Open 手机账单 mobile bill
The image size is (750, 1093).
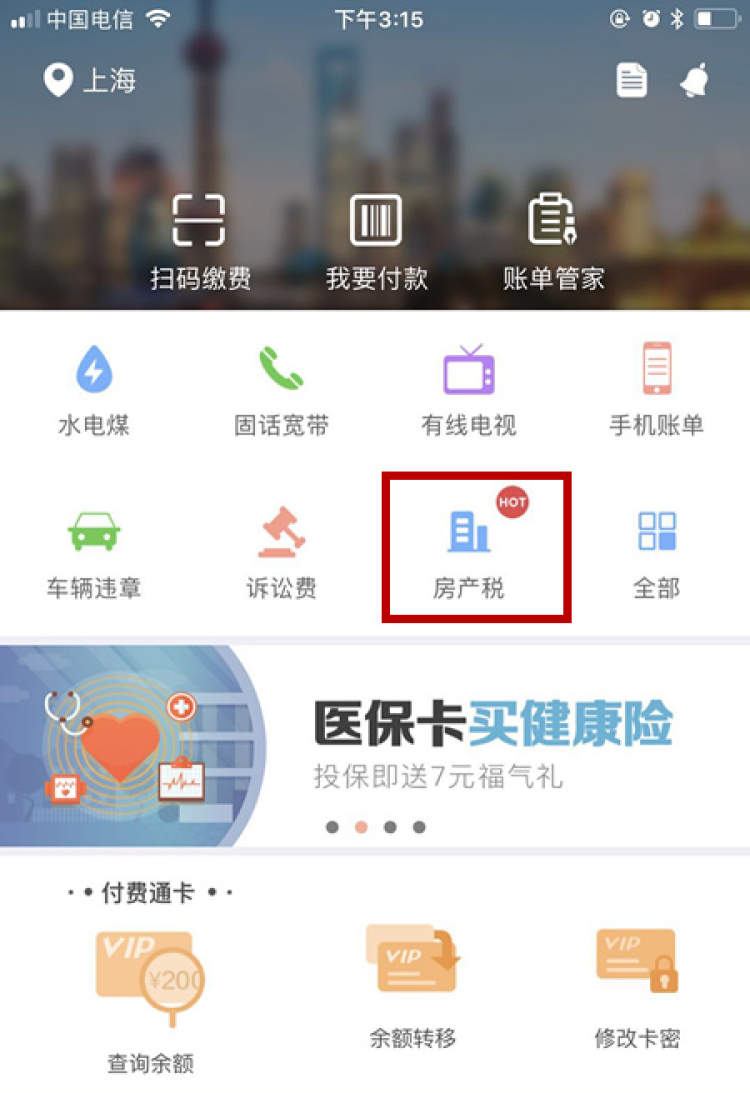pyautogui.click(x=656, y=390)
